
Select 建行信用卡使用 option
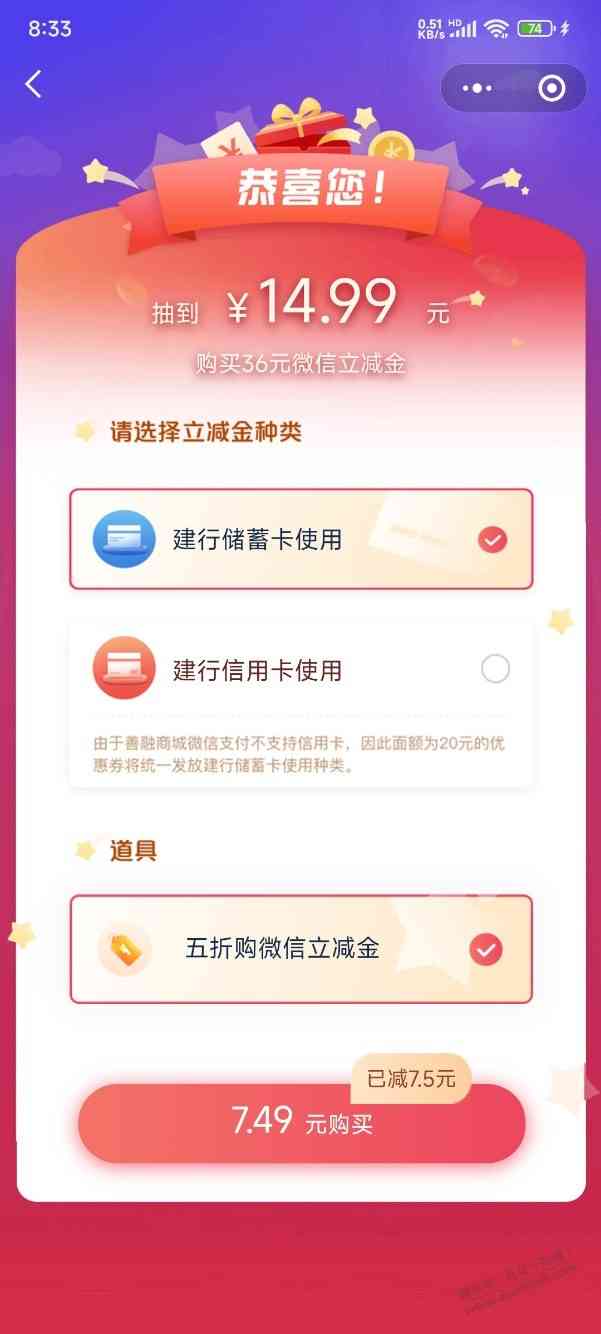point(300,669)
